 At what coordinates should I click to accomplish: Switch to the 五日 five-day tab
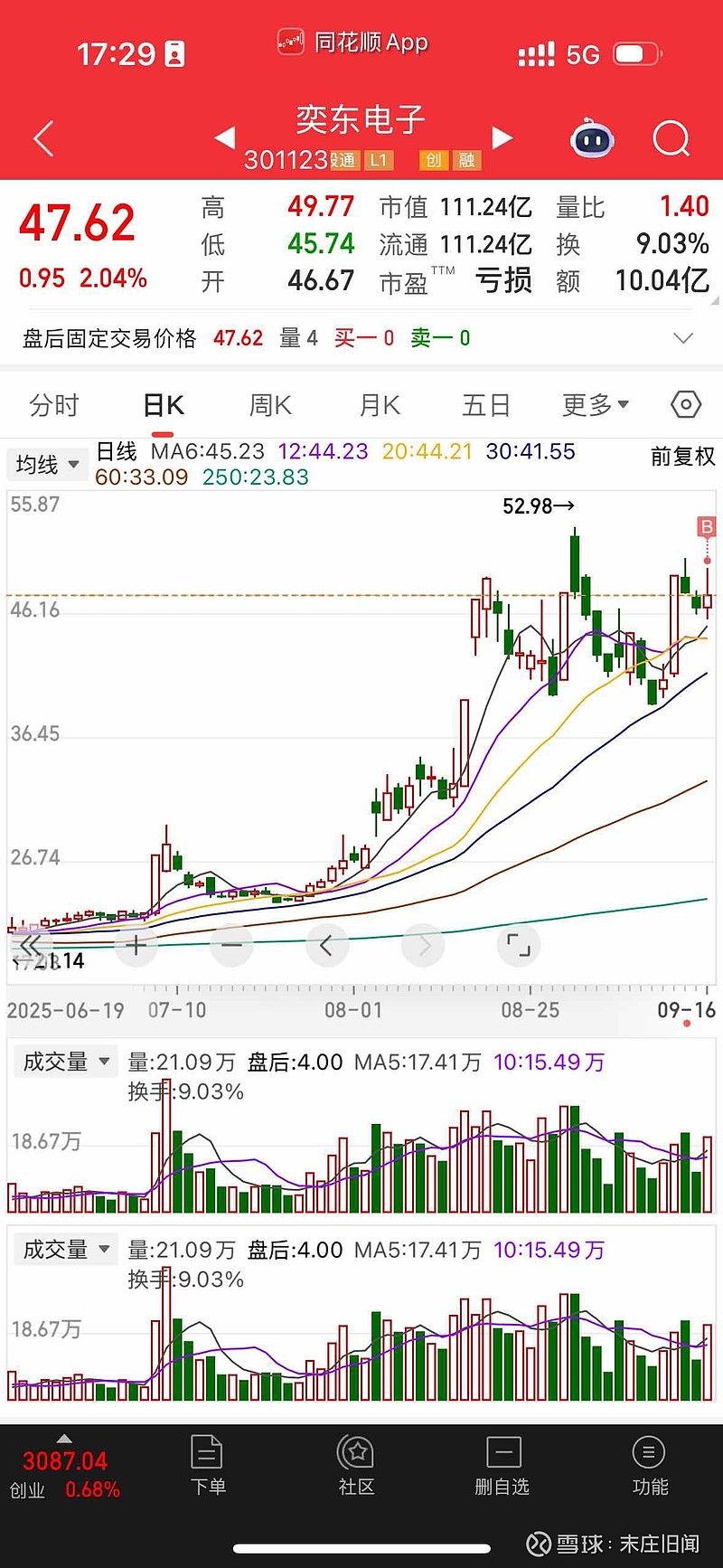(x=486, y=405)
